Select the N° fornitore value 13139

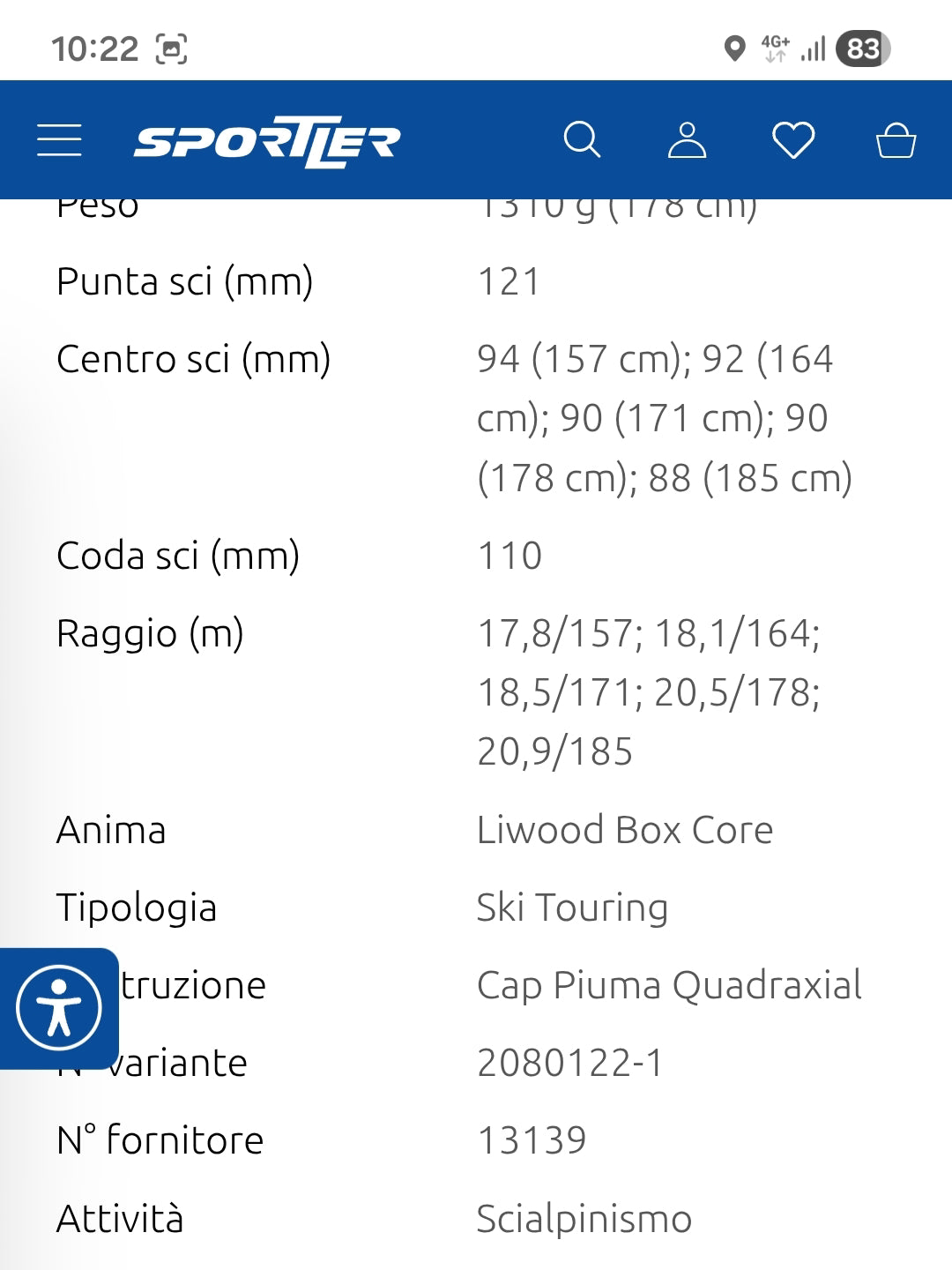pyautogui.click(x=532, y=1140)
